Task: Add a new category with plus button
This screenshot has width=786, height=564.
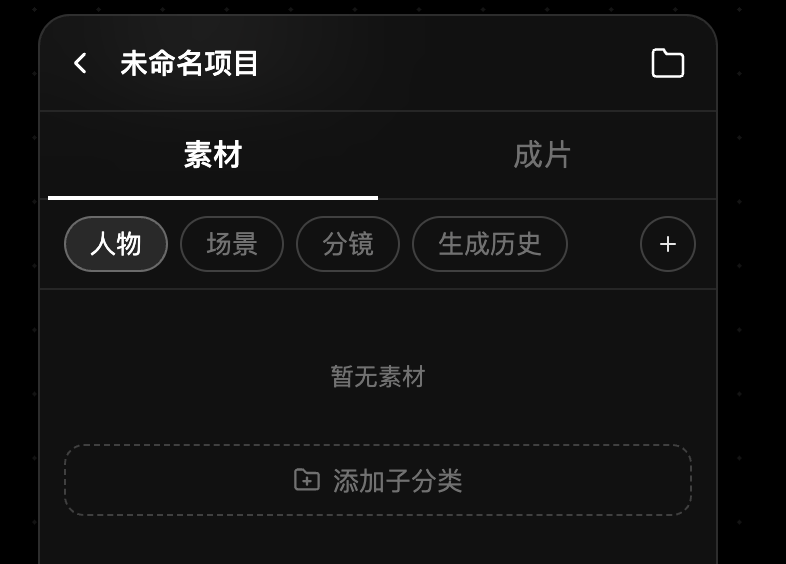Action: pos(668,244)
